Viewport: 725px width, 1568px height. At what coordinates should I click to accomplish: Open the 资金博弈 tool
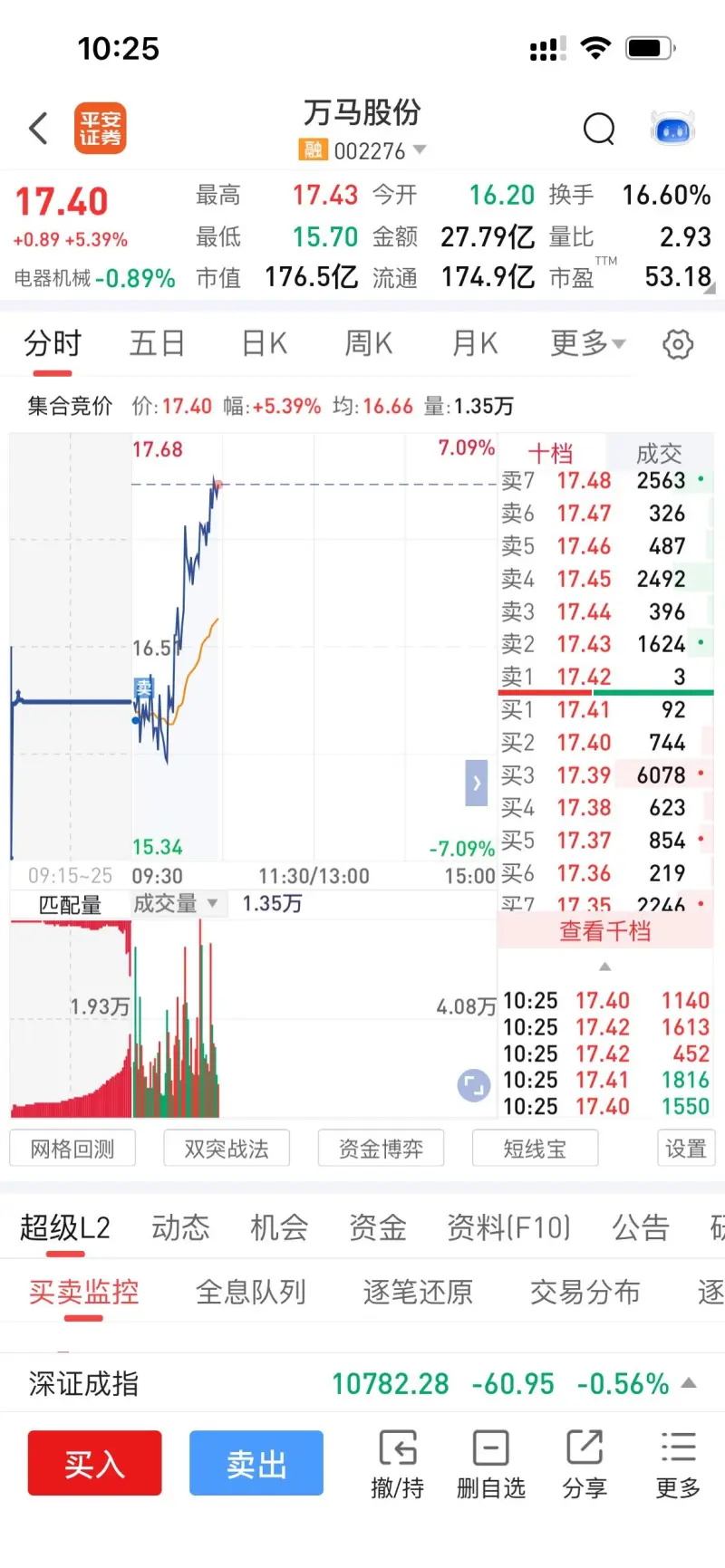click(381, 1149)
